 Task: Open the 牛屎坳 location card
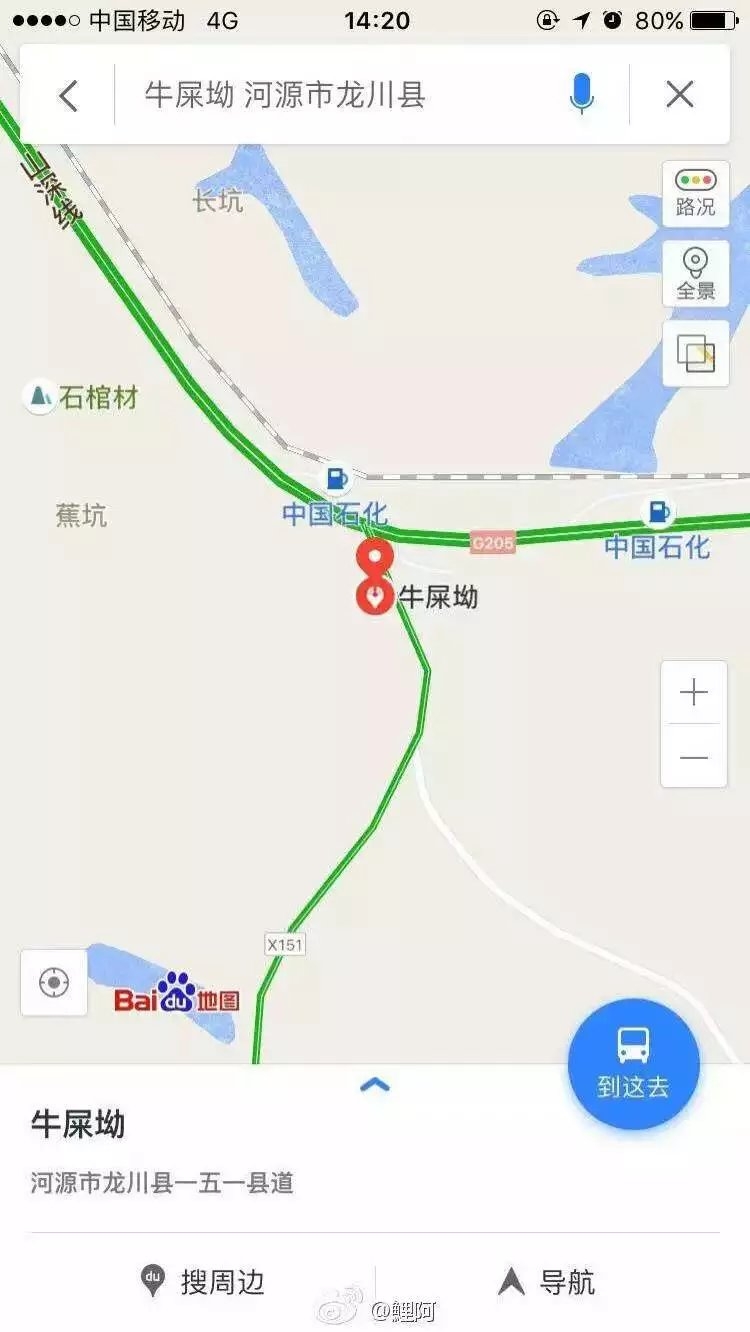point(375,1152)
